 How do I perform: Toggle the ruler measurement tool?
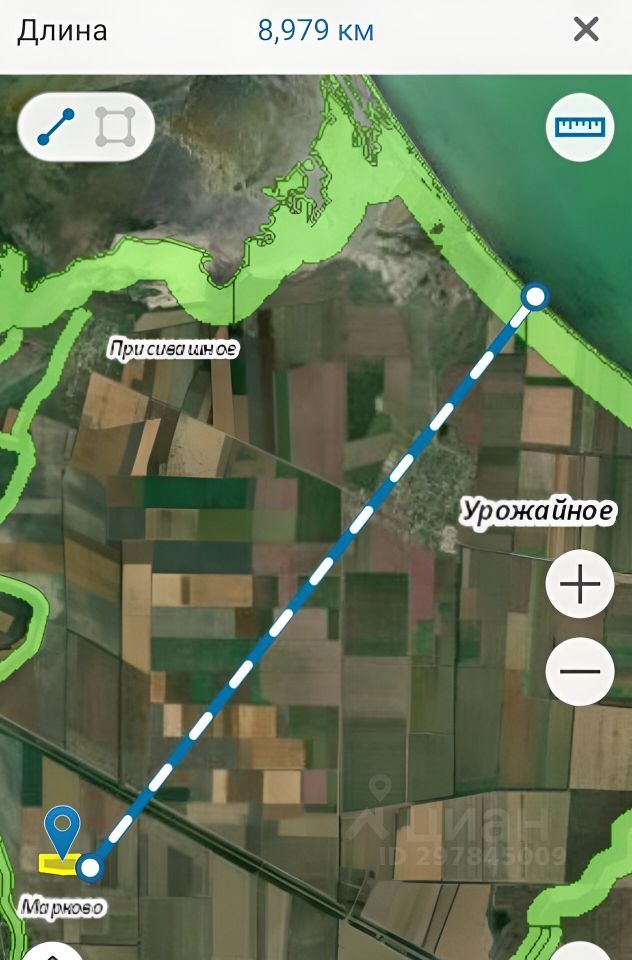pos(580,127)
